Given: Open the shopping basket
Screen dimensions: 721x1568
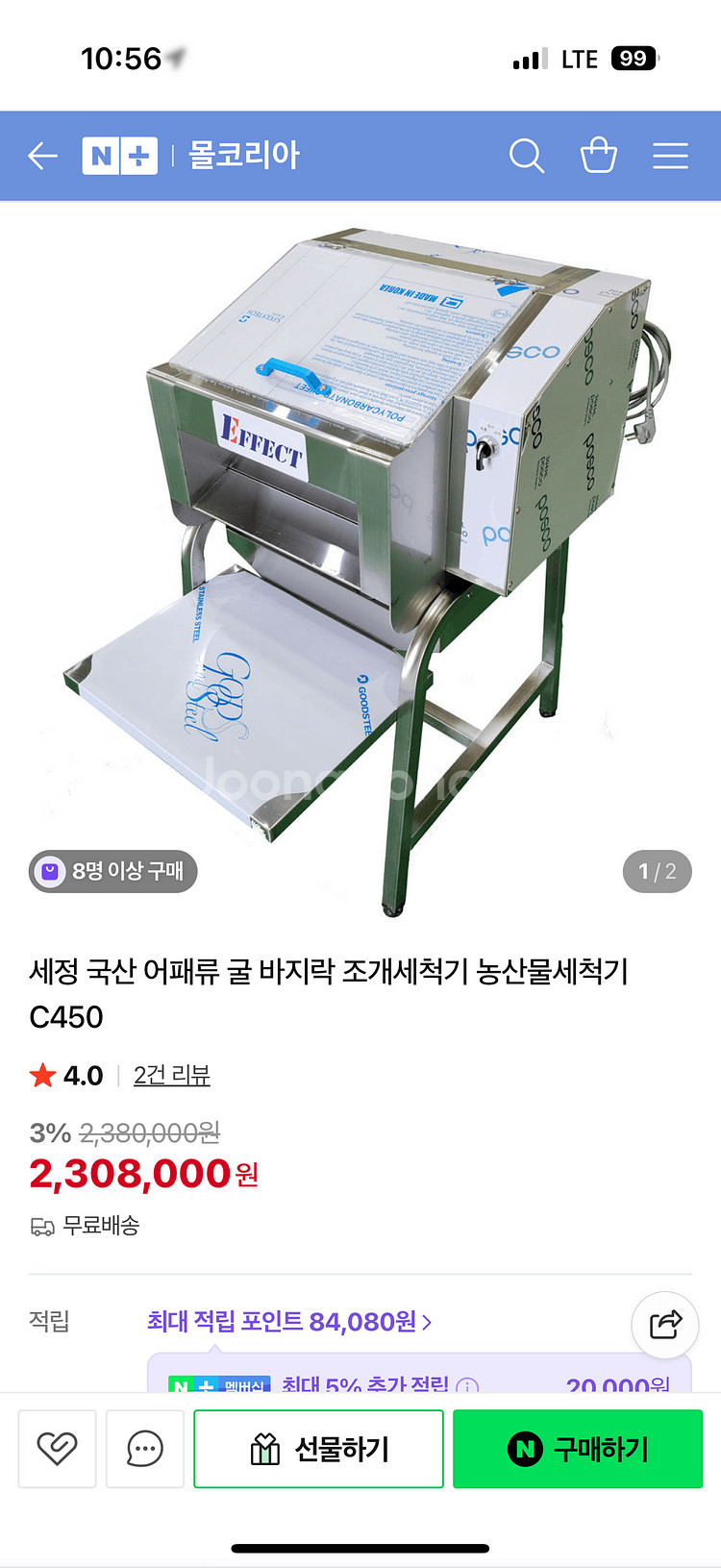Looking at the screenshot, I should pyautogui.click(x=598, y=156).
